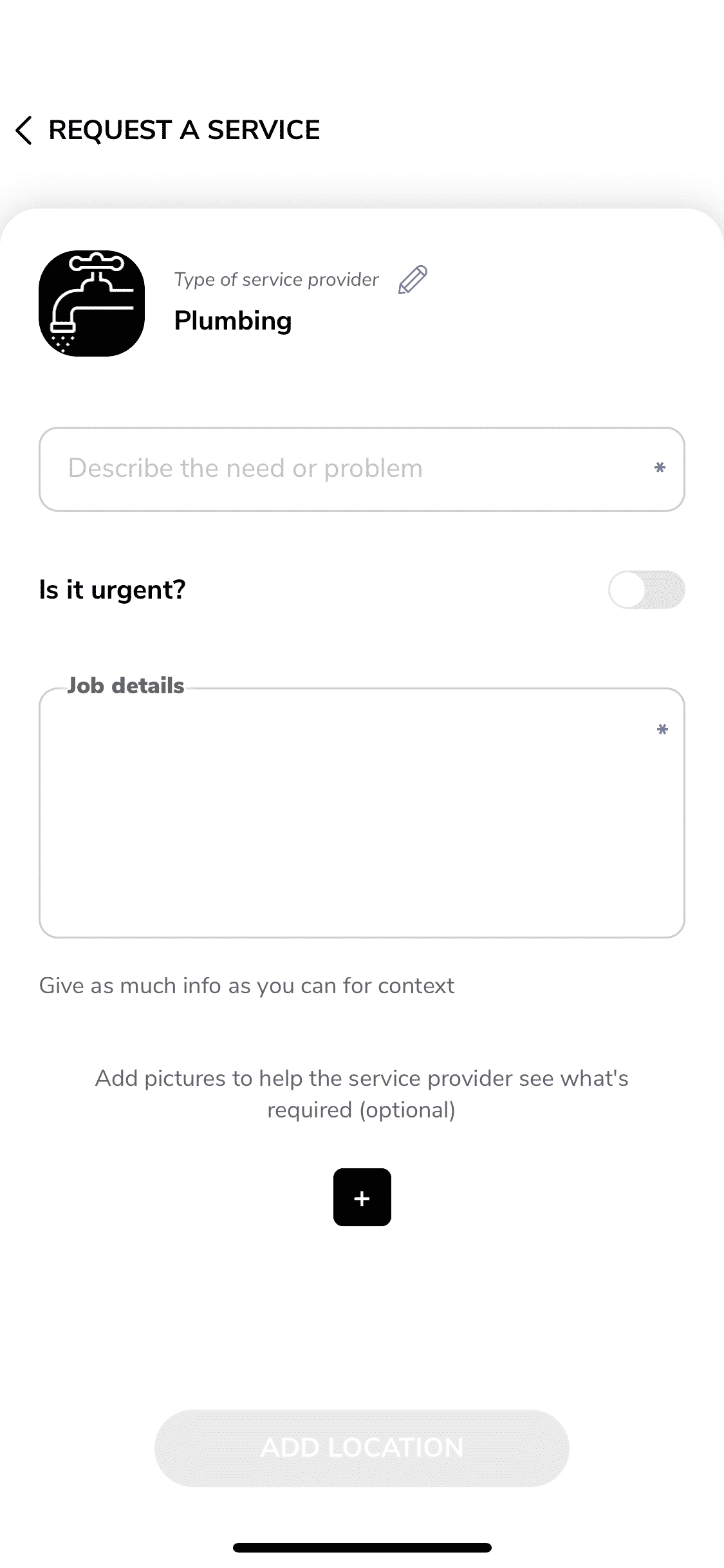Enable the Is it urgent toggle
Screen dimensions: 724x1568
point(645,590)
